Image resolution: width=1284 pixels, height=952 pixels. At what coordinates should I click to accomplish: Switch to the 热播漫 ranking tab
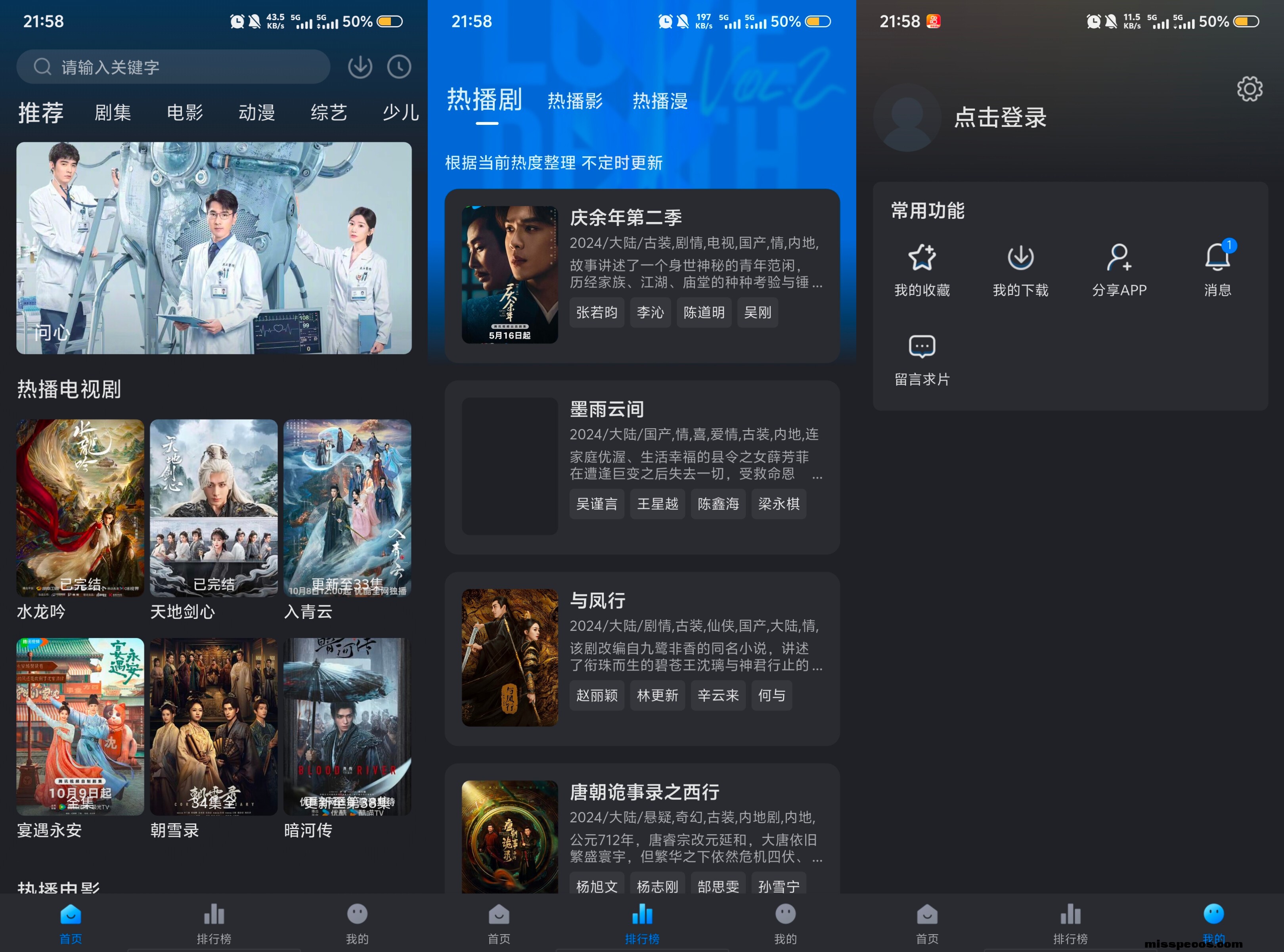coord(660,101)
